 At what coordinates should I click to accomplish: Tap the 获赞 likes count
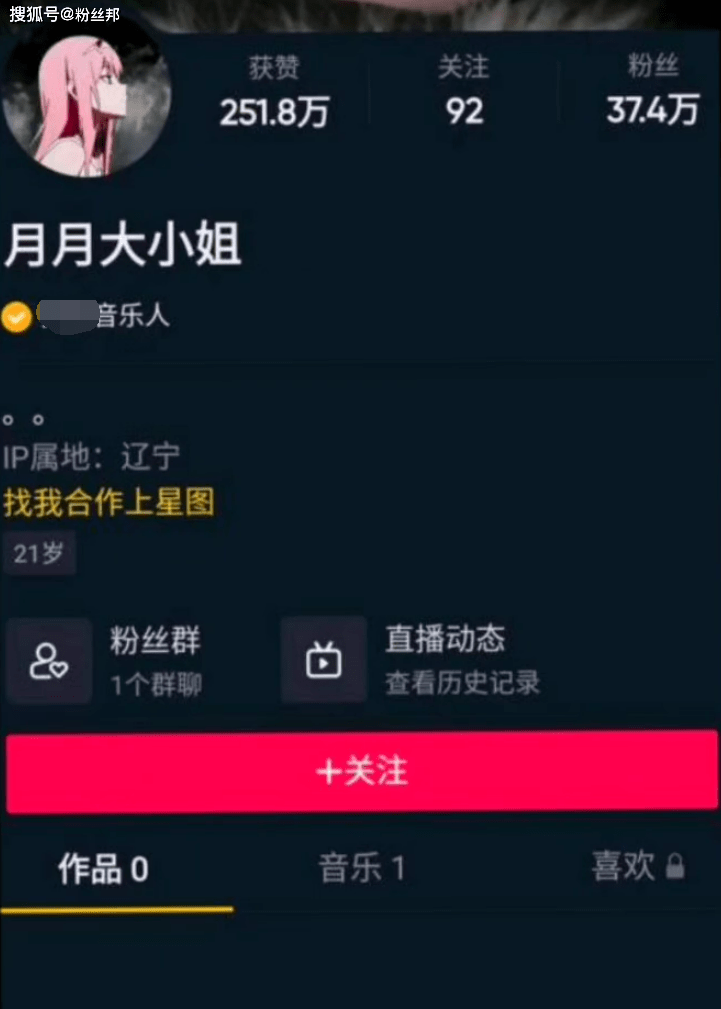coord(273,93)
